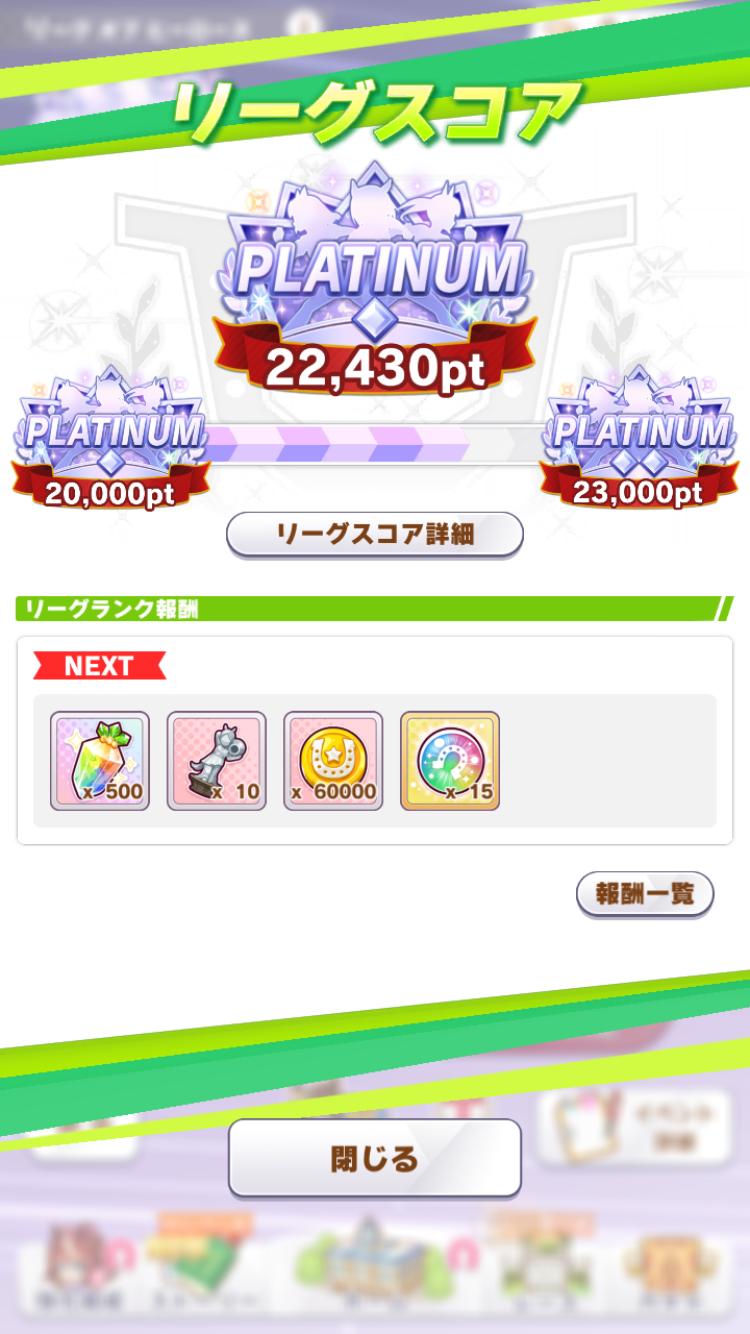This screenshot has height=1334, width=750.
Task: Tap the rainbow crystal x500 reward
Action: [x=100, y=761]
